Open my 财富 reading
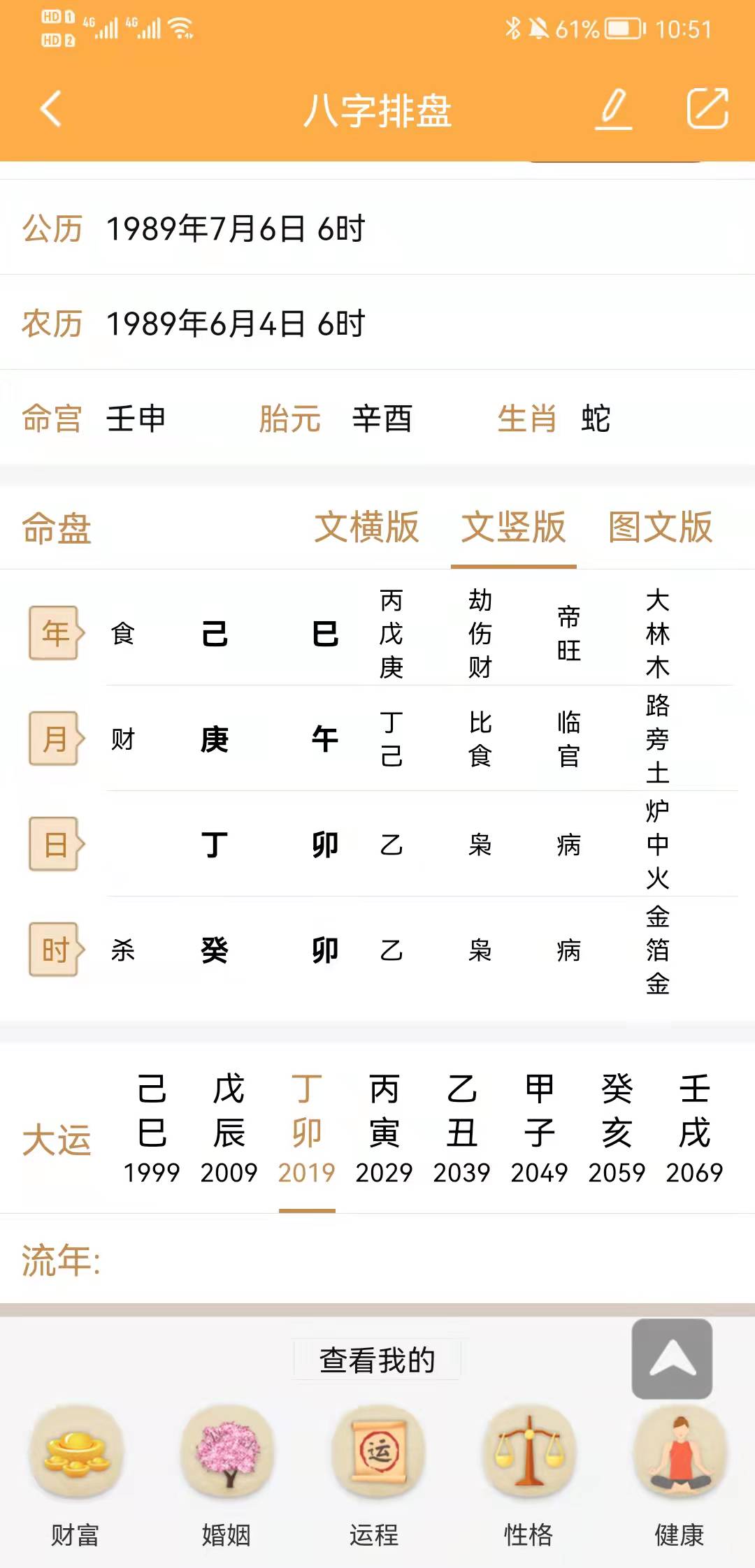Screen dimensions: 755x1568 [x=75, y=1476]
